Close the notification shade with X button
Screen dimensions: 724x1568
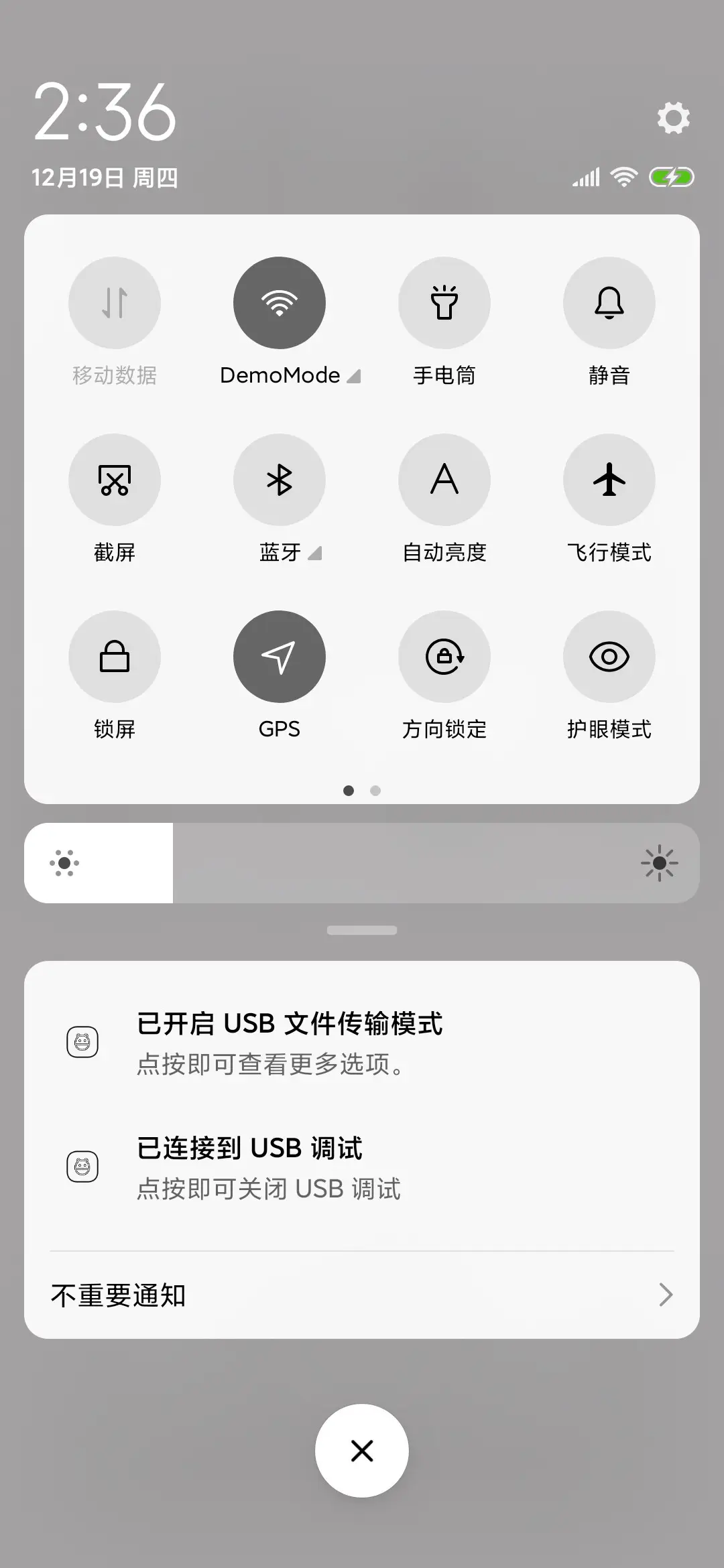[361, 1450]
